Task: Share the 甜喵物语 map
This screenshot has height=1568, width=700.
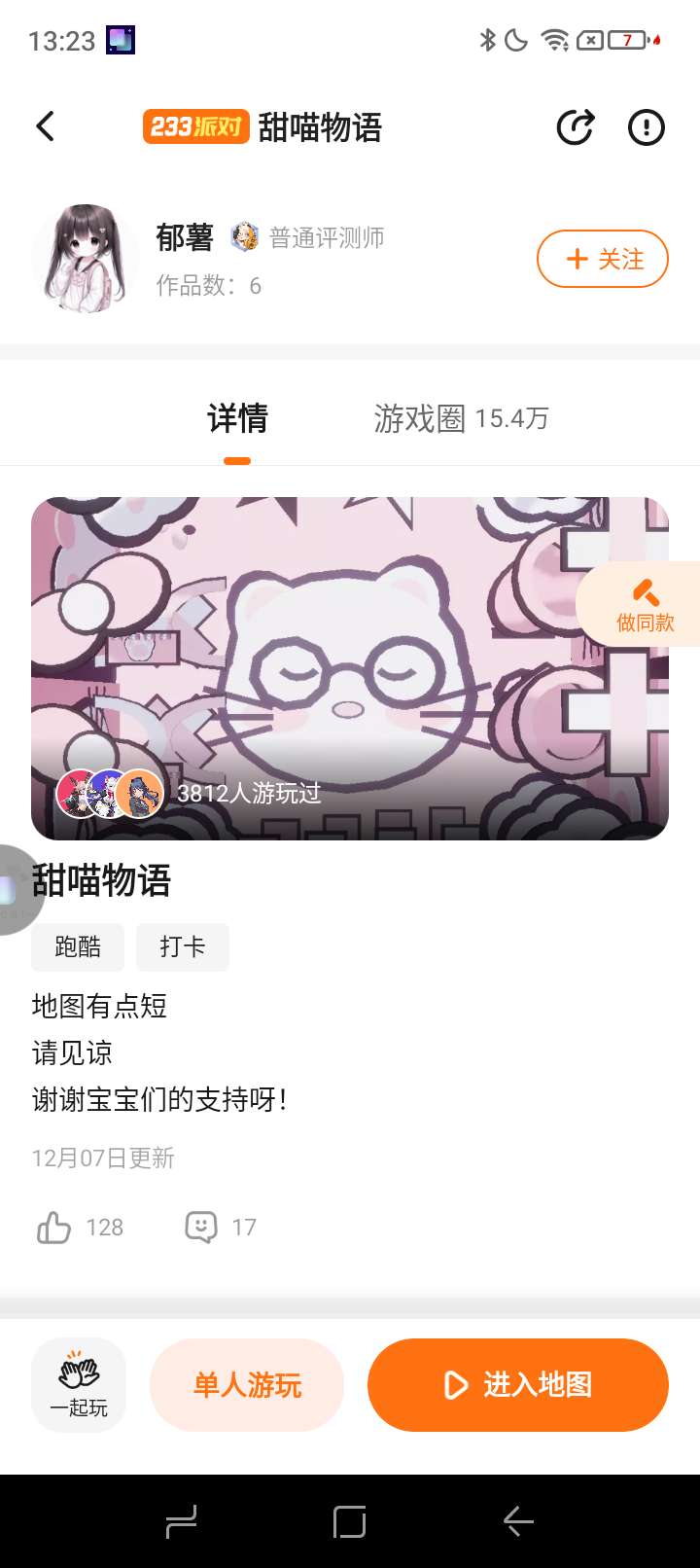Action: [575, 127]
